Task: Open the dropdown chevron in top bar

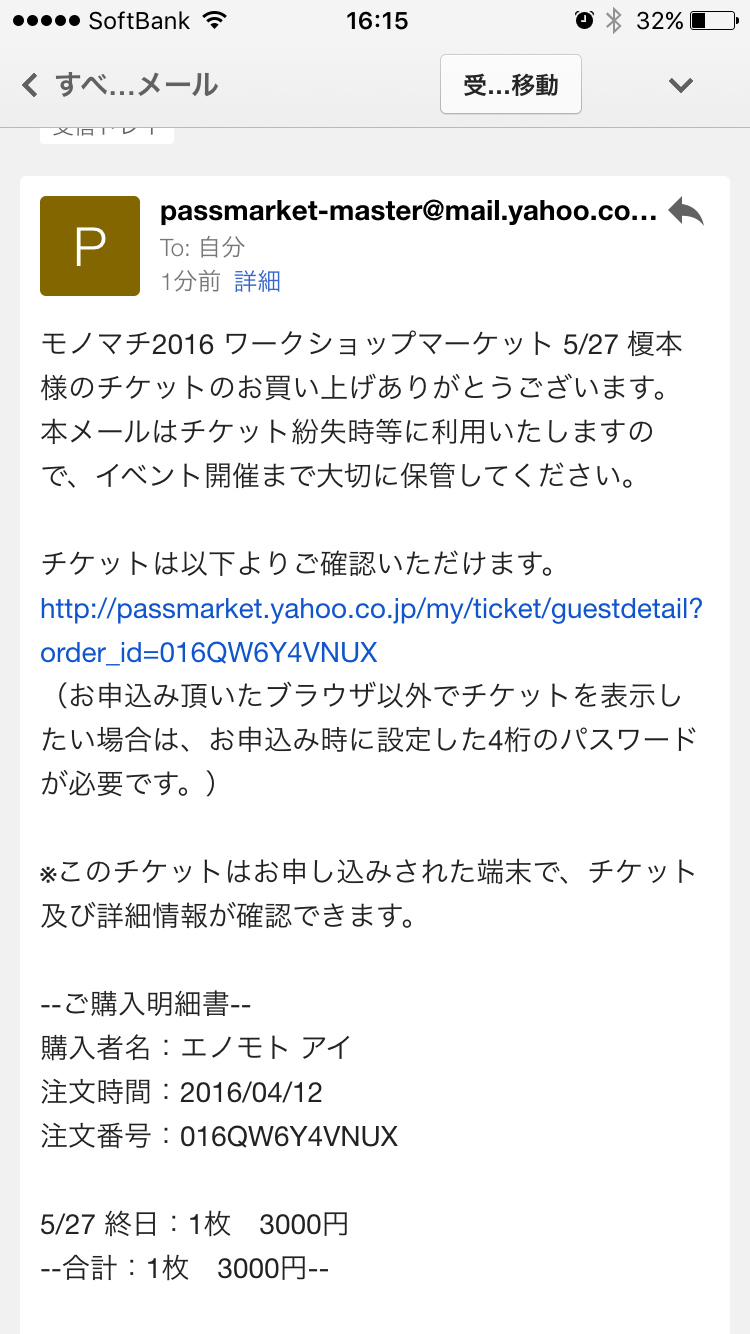Action: (681, 85)
